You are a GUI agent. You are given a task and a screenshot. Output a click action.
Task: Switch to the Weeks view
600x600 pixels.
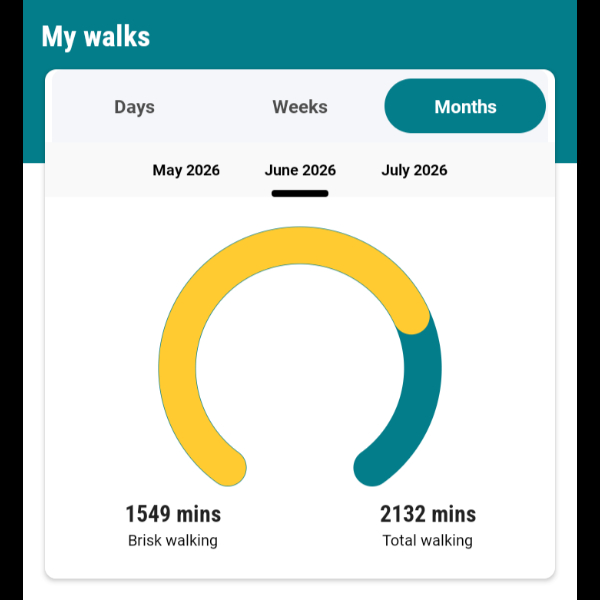coord(300,106)
